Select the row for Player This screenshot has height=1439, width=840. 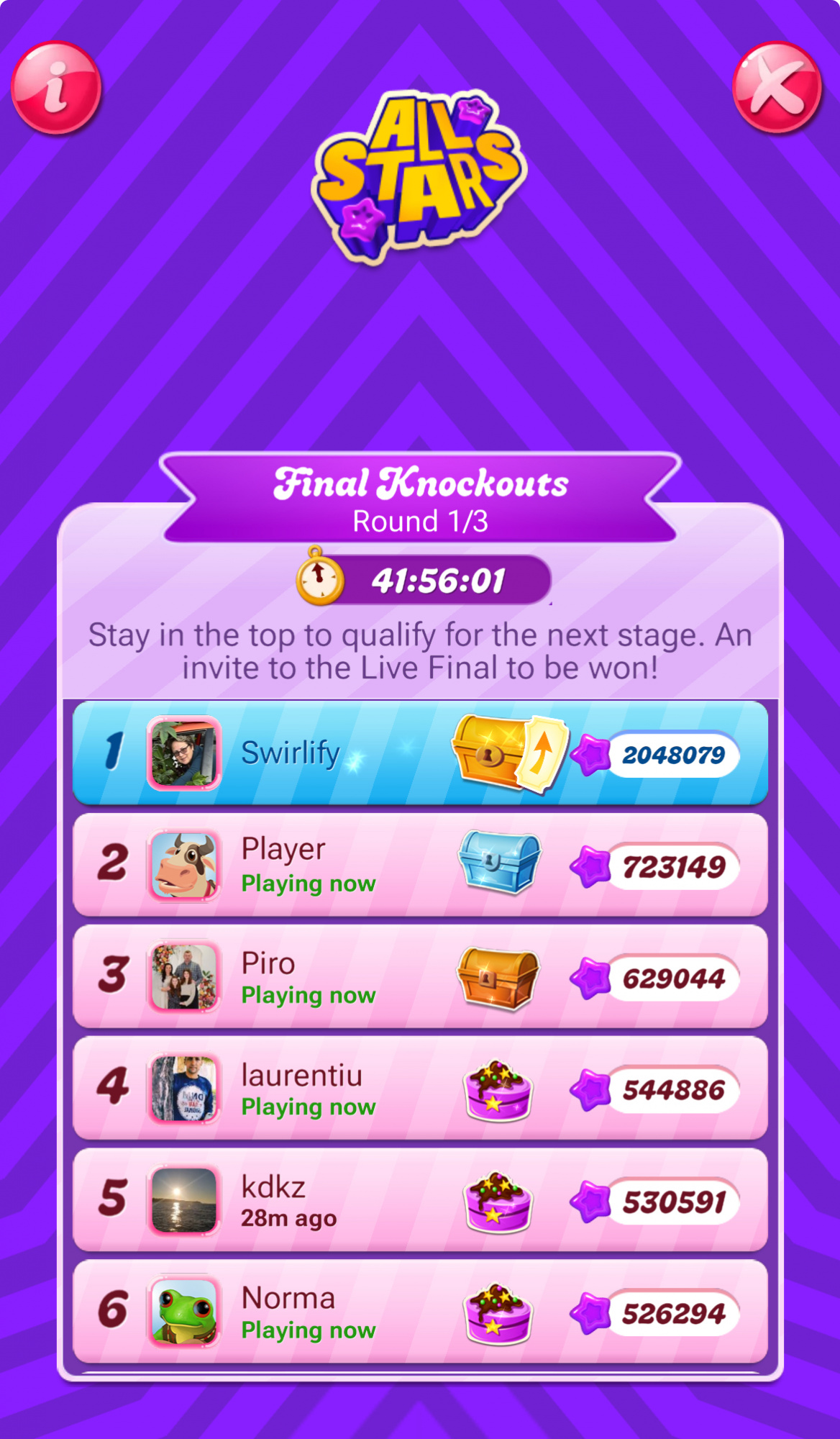point(420,865)
